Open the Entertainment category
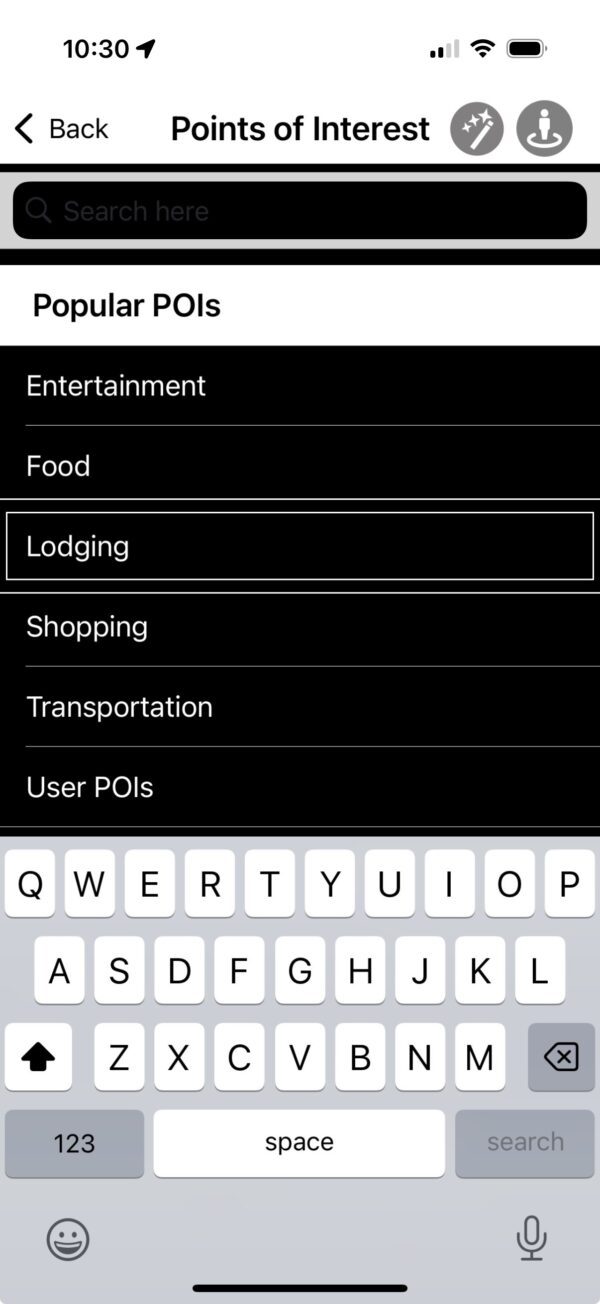Image resolution: width=600 pixels, height=1304 pixels. (x=300, y=386)
